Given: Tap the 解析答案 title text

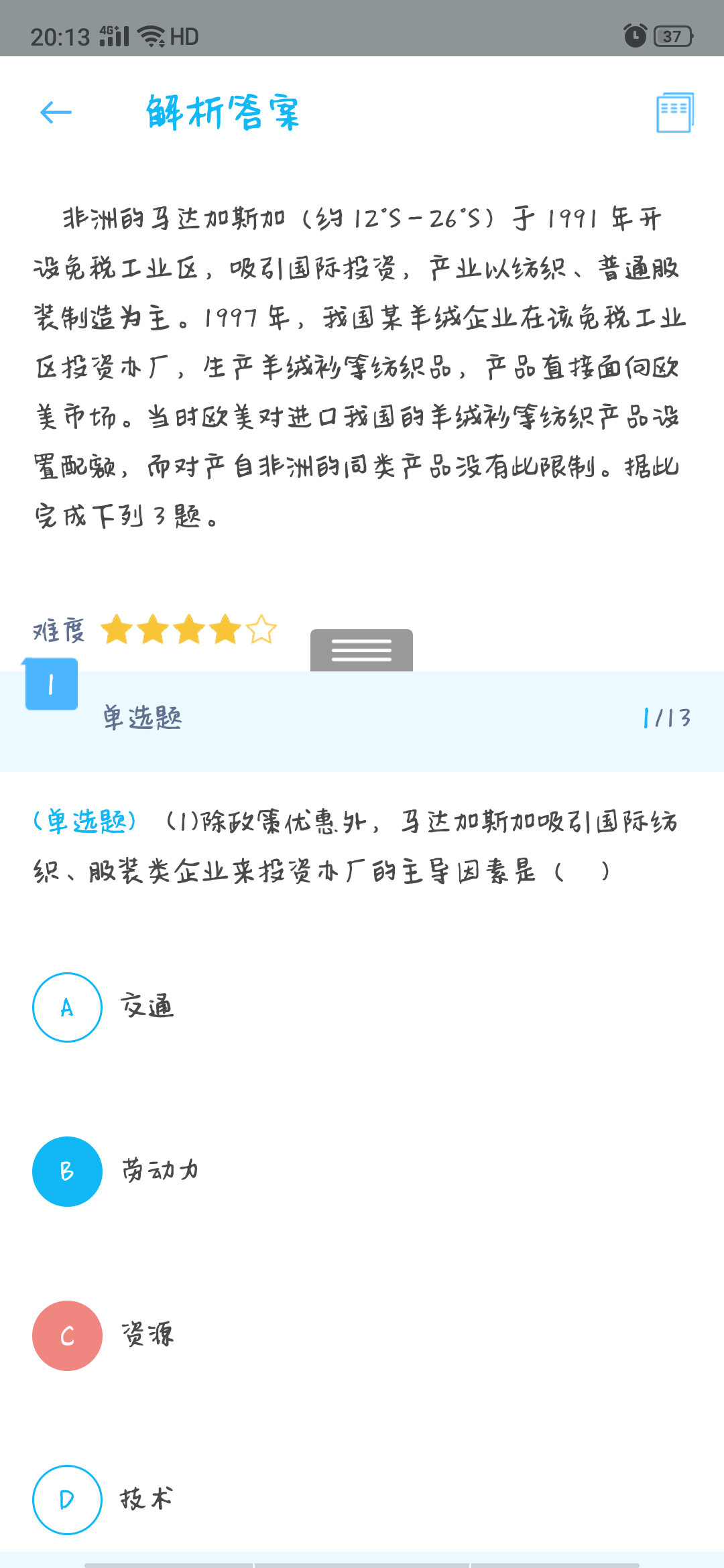Looking at the screenshot, I should click(223, 113).
